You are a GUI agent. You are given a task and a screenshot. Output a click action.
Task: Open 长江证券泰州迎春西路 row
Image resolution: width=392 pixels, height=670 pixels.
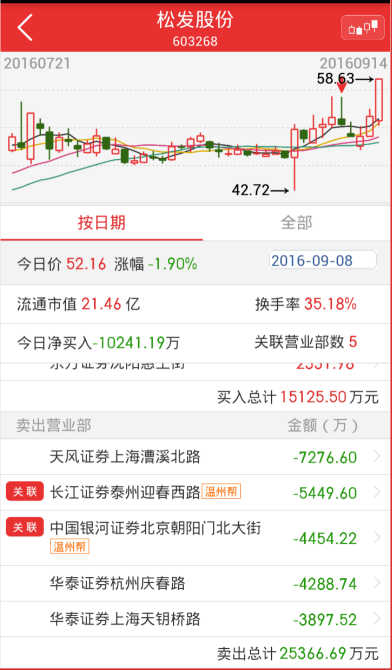tap(195, 492)
